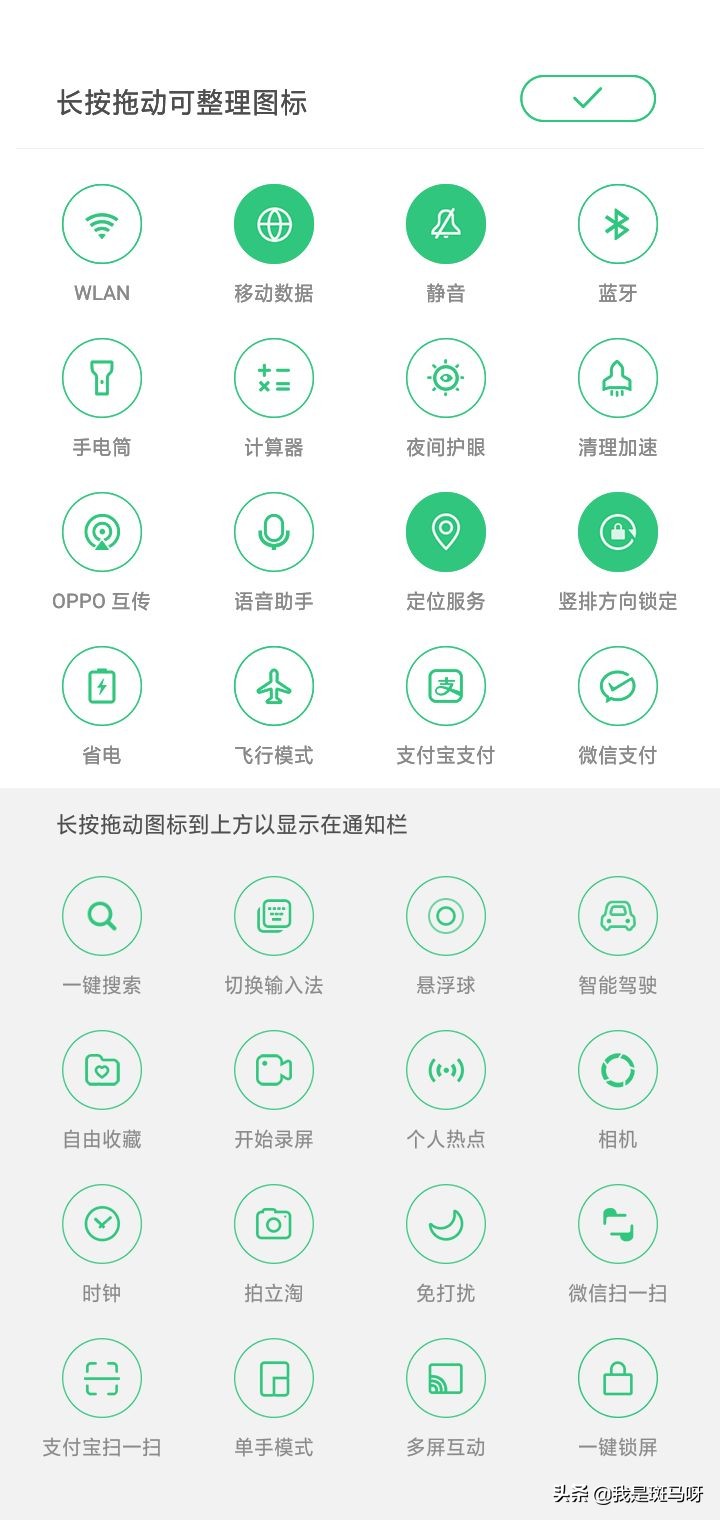Tap the 一键锁屏 lock screen icon
Image resolution: width=720 pixels, height=1520 pixels.
(x=617, y=1377)
